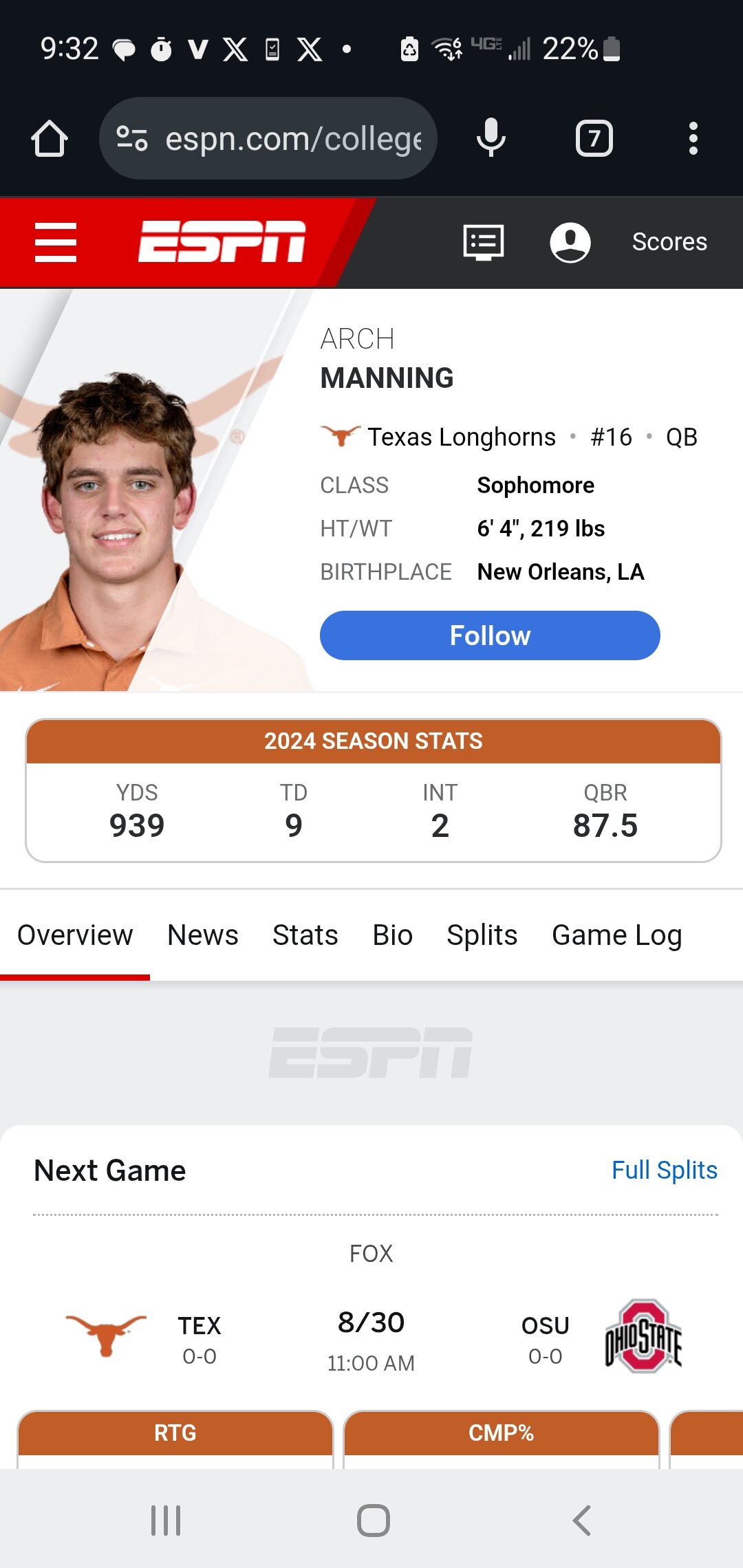Switch to the News tab
Screen dimensions: 743x1568
click(x=203, y=935)
